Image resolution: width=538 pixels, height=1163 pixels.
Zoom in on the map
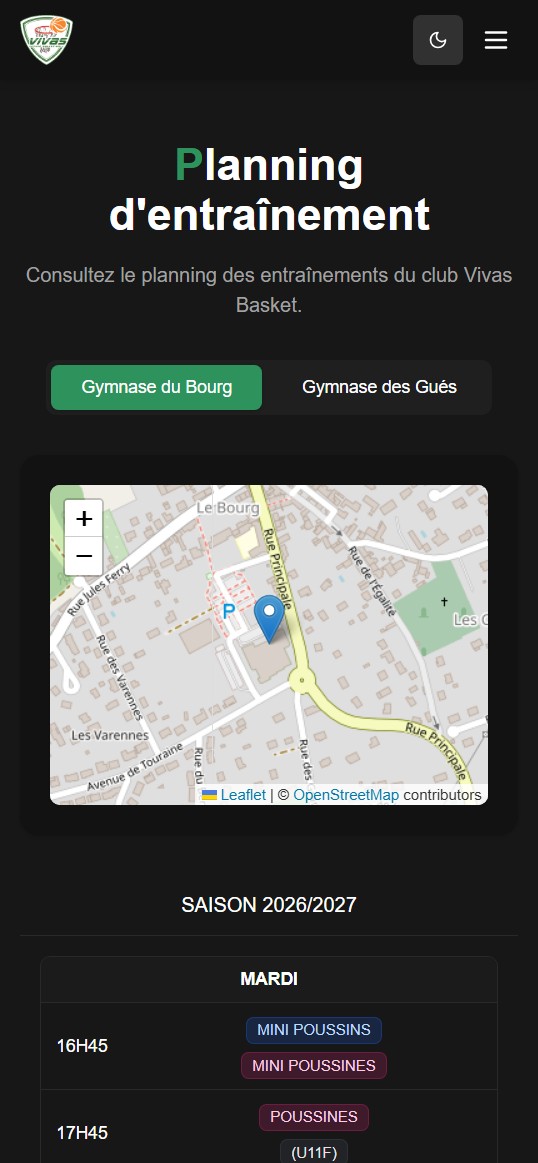tap(84, 518)
